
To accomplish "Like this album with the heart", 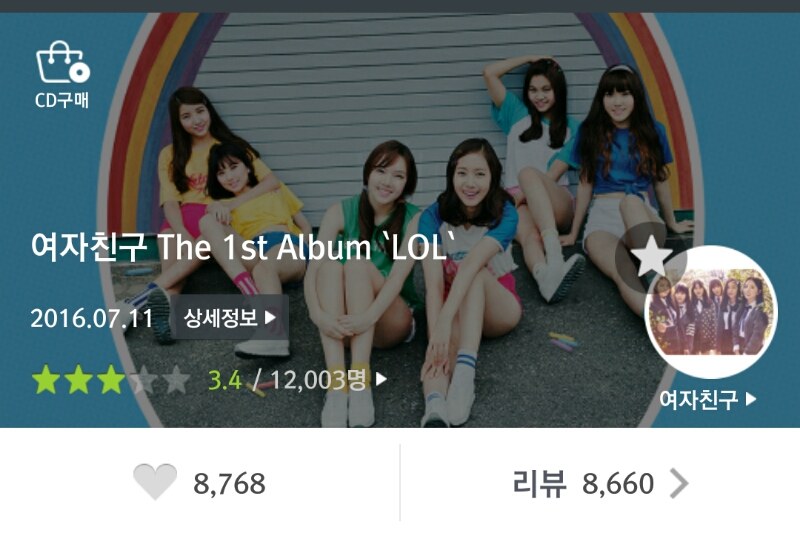I will (x=155, y=483).
